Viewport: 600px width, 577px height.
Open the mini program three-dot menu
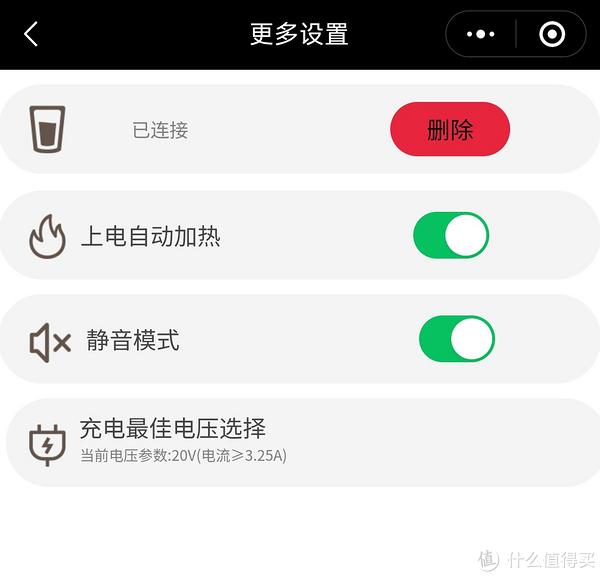point(481,35)
